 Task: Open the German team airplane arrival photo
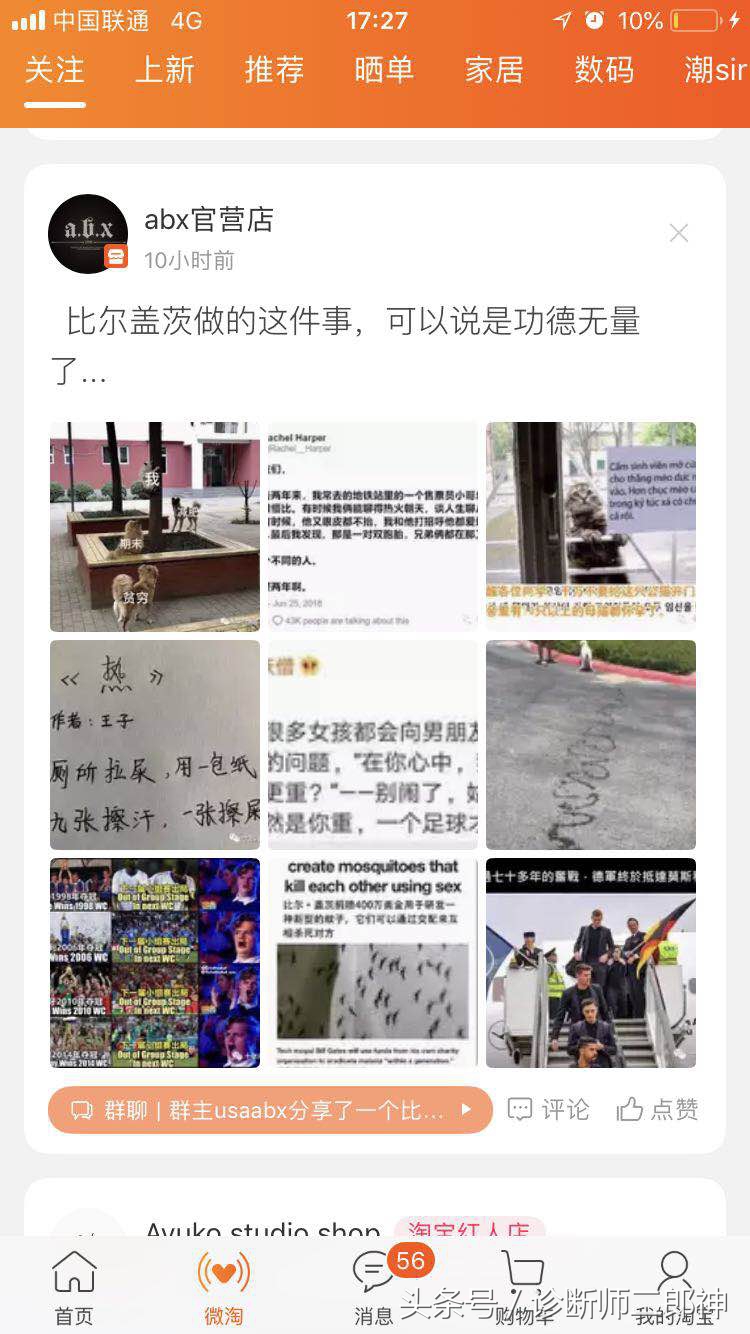pyautogui.click(x=590, y=963)
